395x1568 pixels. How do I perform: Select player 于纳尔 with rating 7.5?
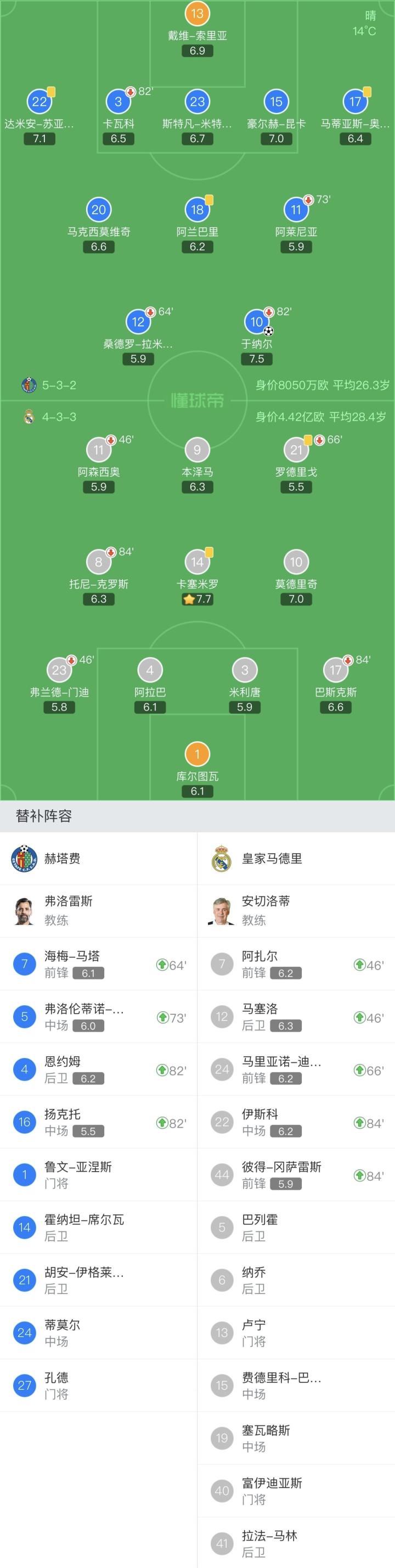point(257,322)
